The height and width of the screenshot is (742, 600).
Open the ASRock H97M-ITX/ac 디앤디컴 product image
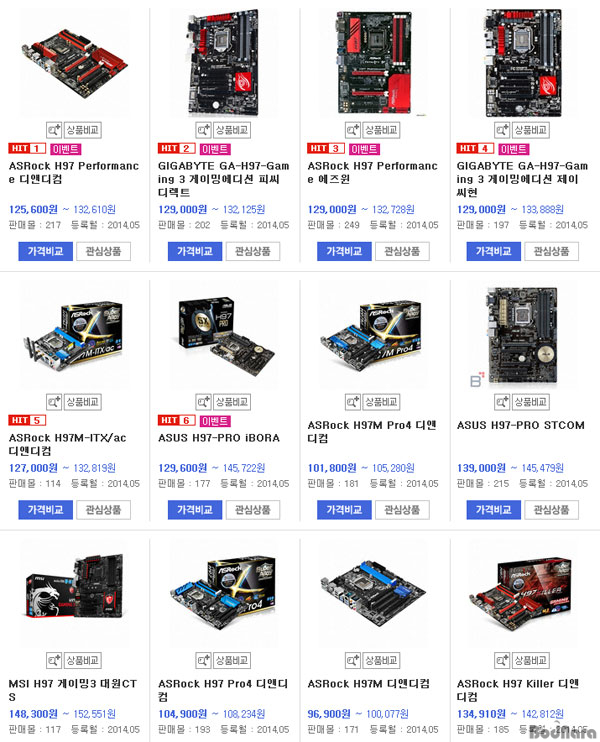[x=75, y=337]
